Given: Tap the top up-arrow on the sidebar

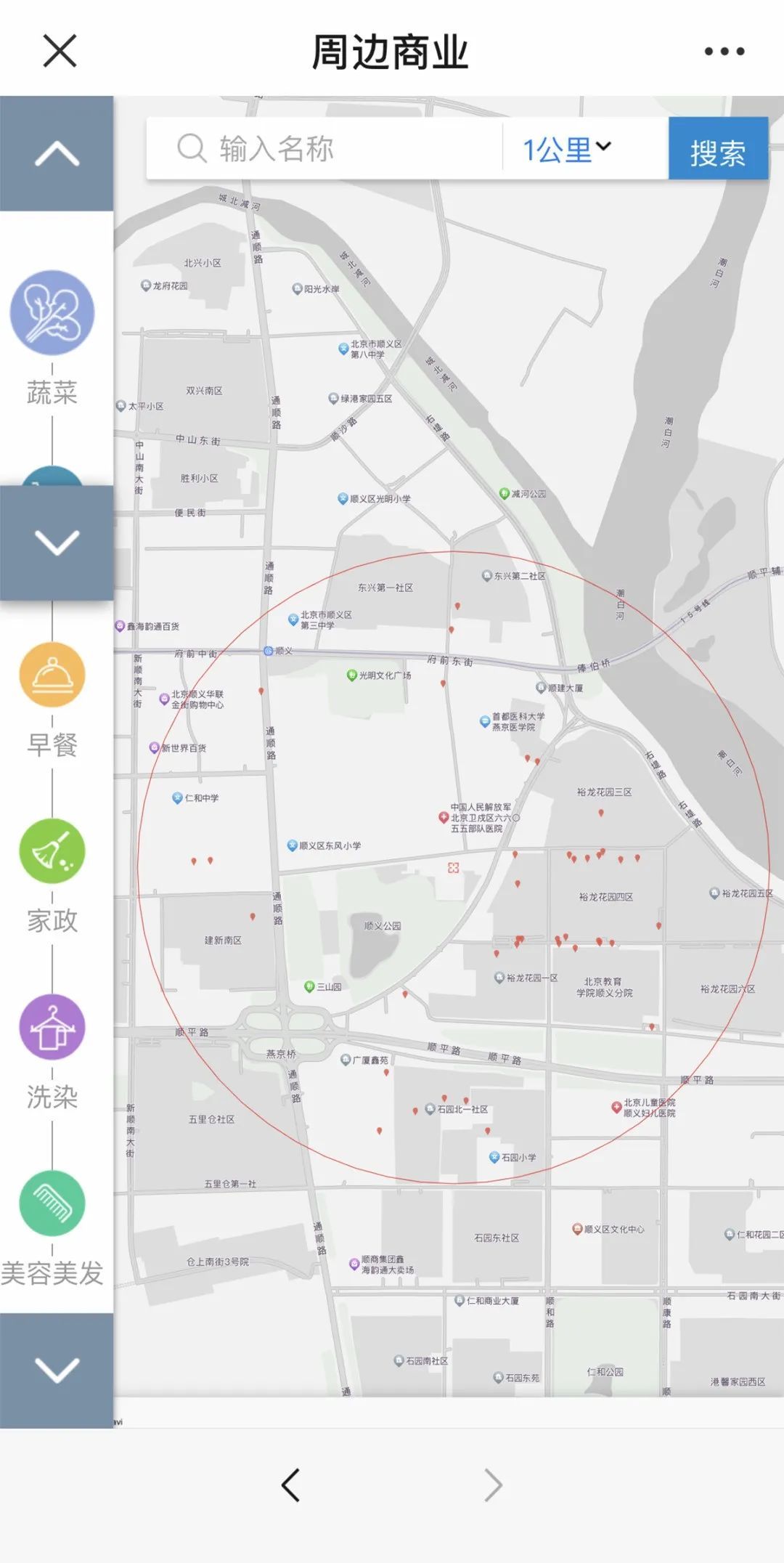Looking at the screenshot, I should point(57,154).
